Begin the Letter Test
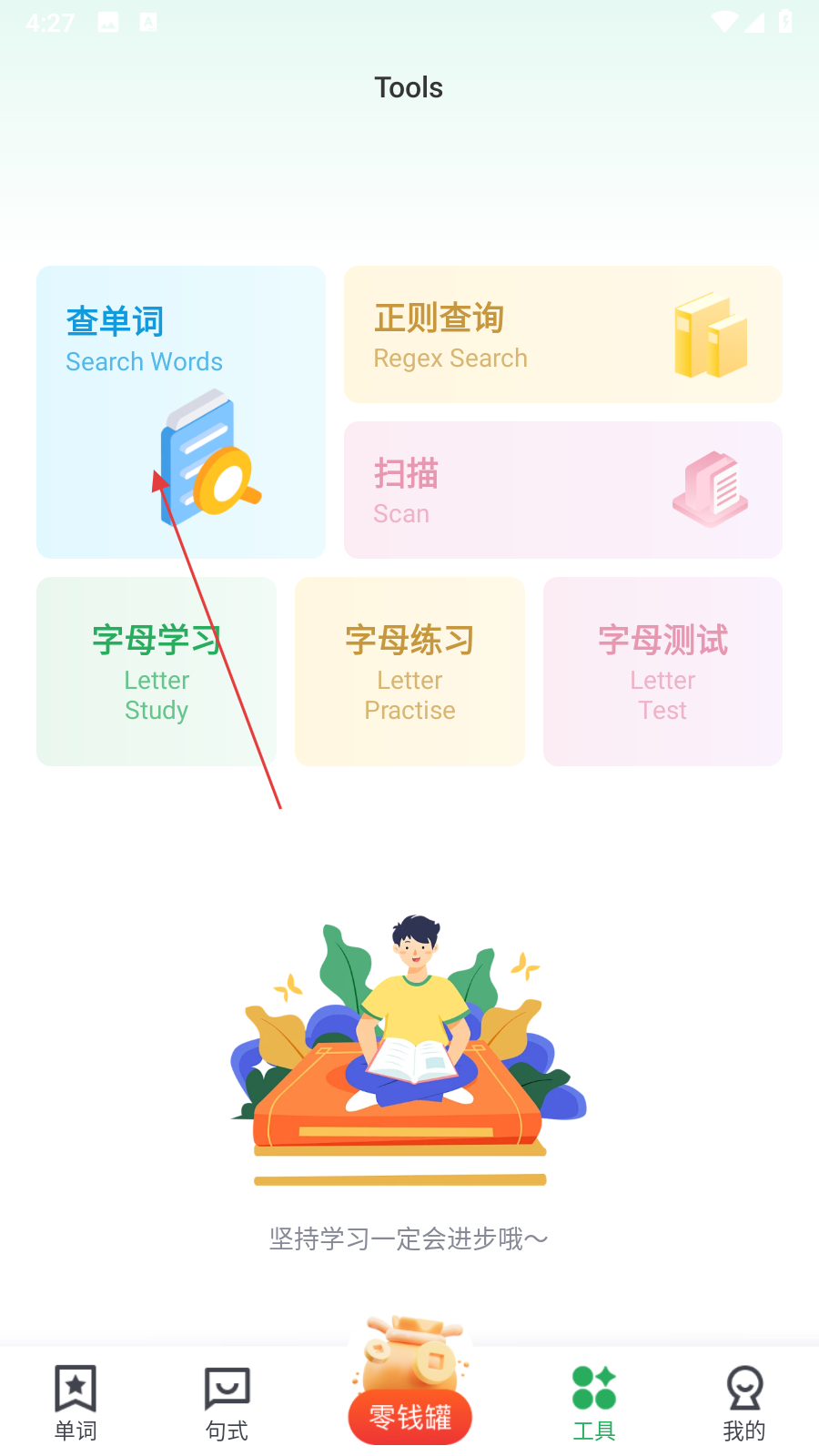 (662, 672)
